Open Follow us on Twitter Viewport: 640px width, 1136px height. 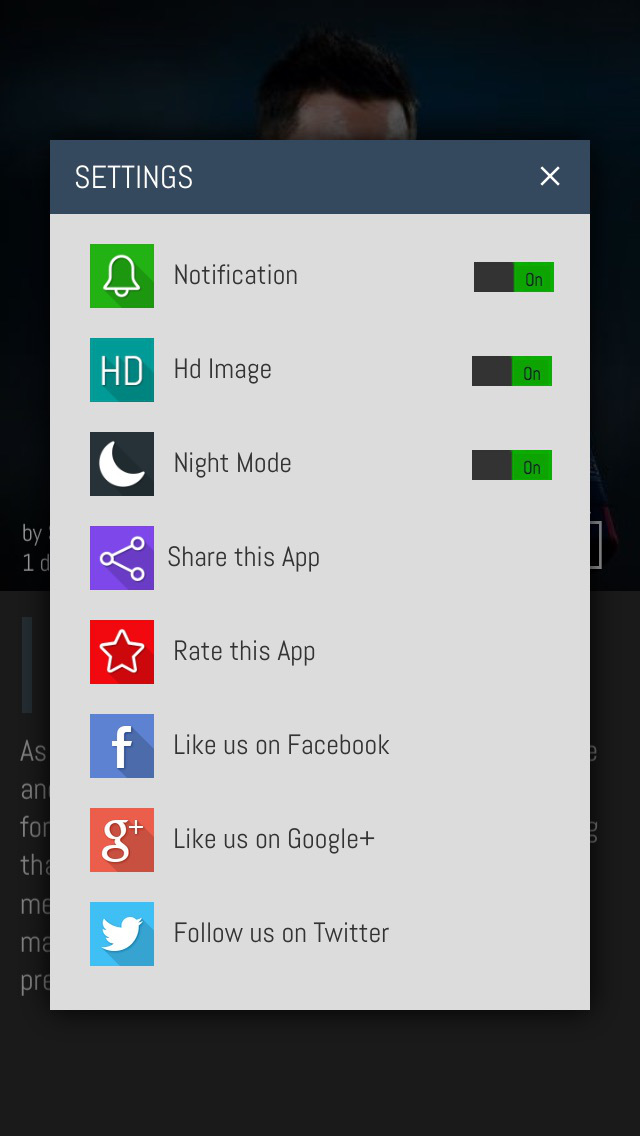(x=320, y=934)
